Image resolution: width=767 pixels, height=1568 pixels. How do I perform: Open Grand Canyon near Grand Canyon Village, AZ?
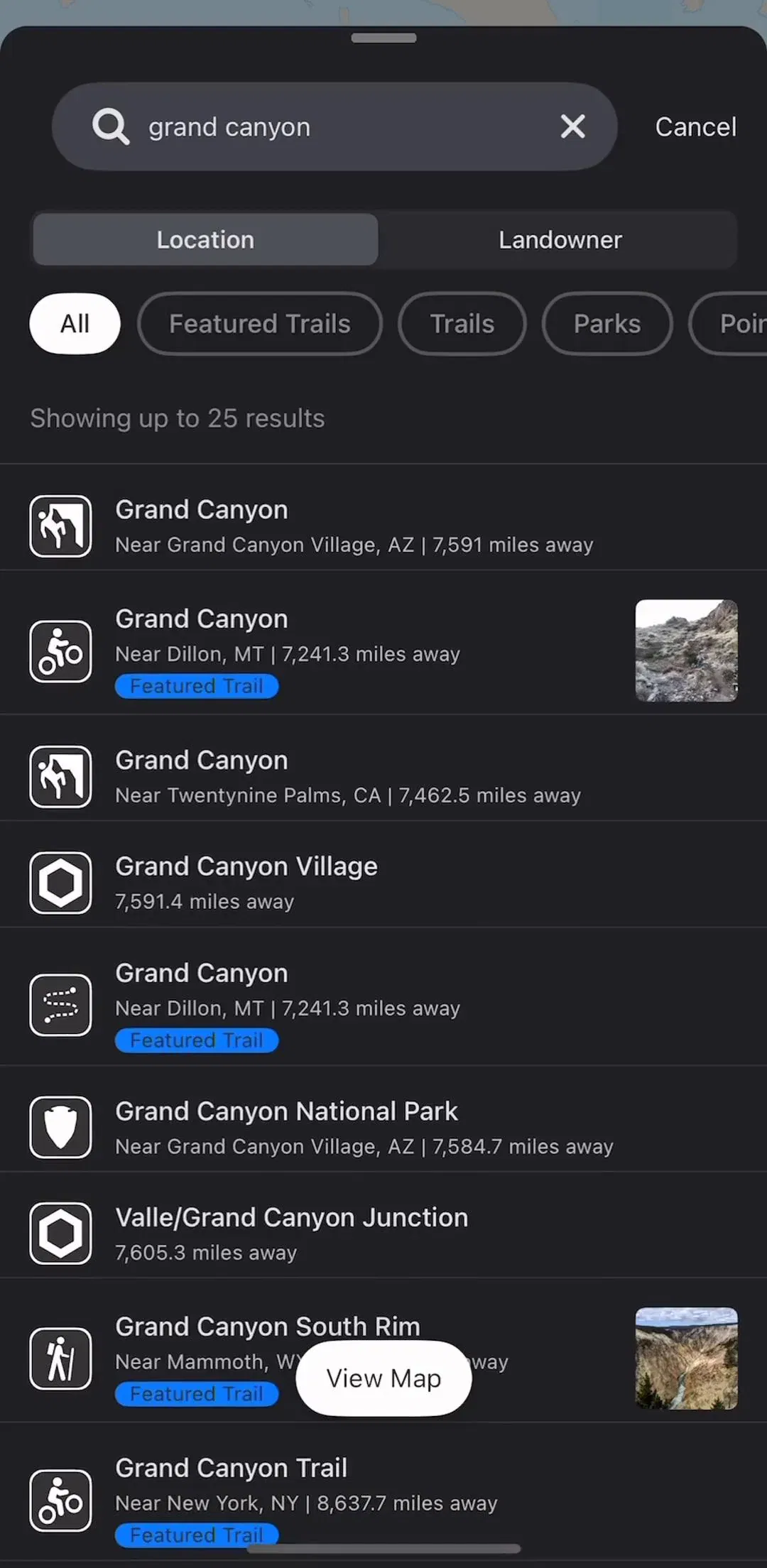coord(383,526)
